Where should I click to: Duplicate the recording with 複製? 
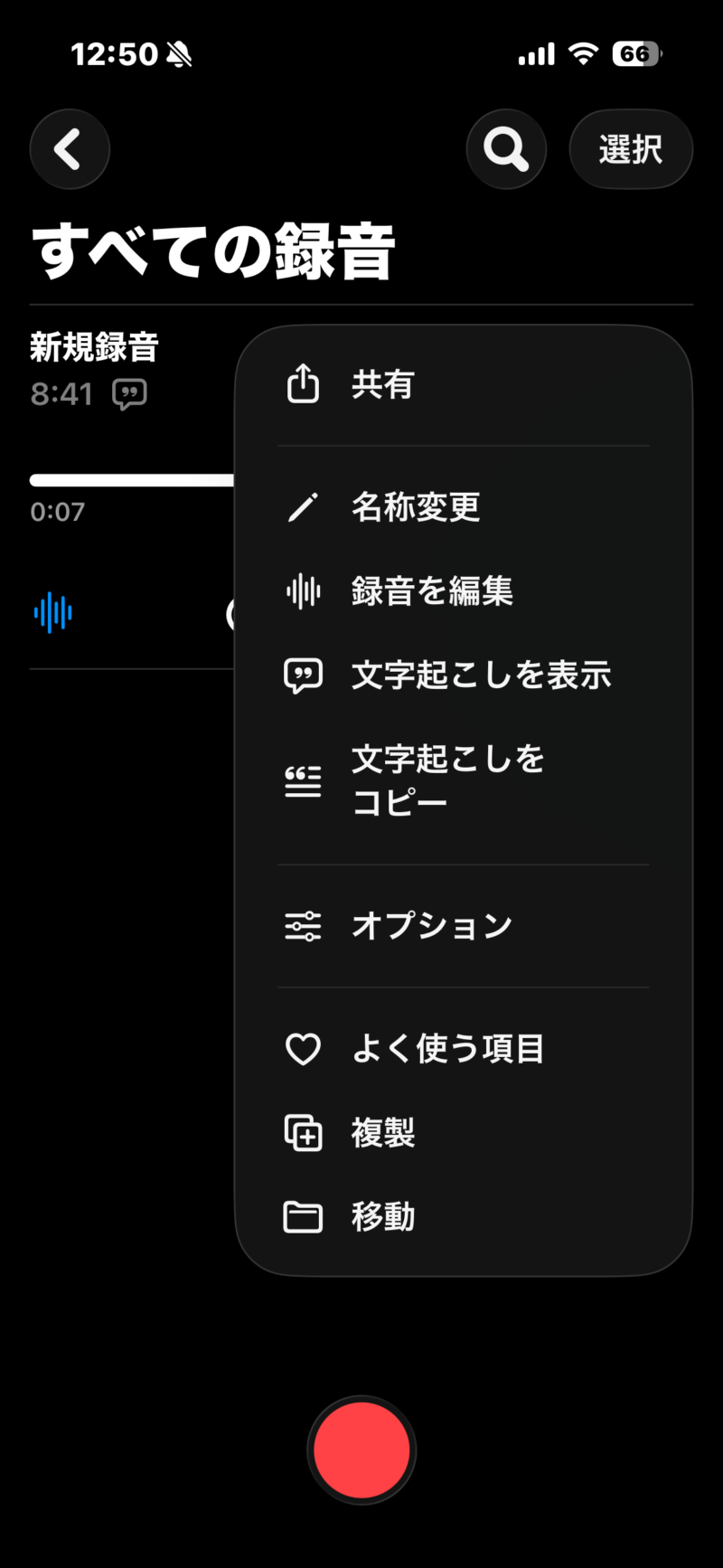tap(463, 1133)
